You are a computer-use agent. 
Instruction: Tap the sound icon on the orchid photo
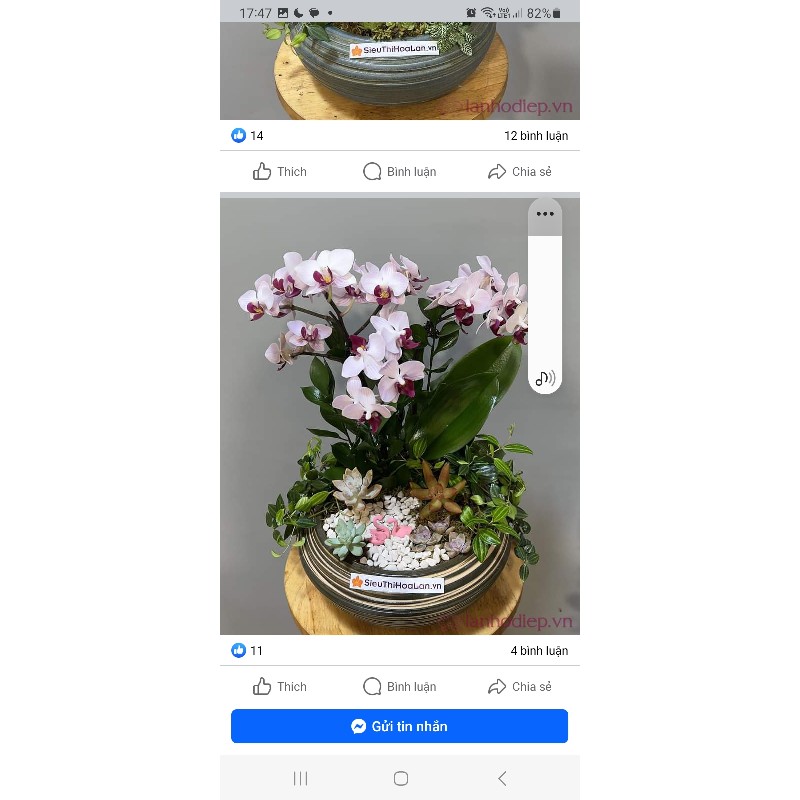pyautogui.click(x=544, y=378)
